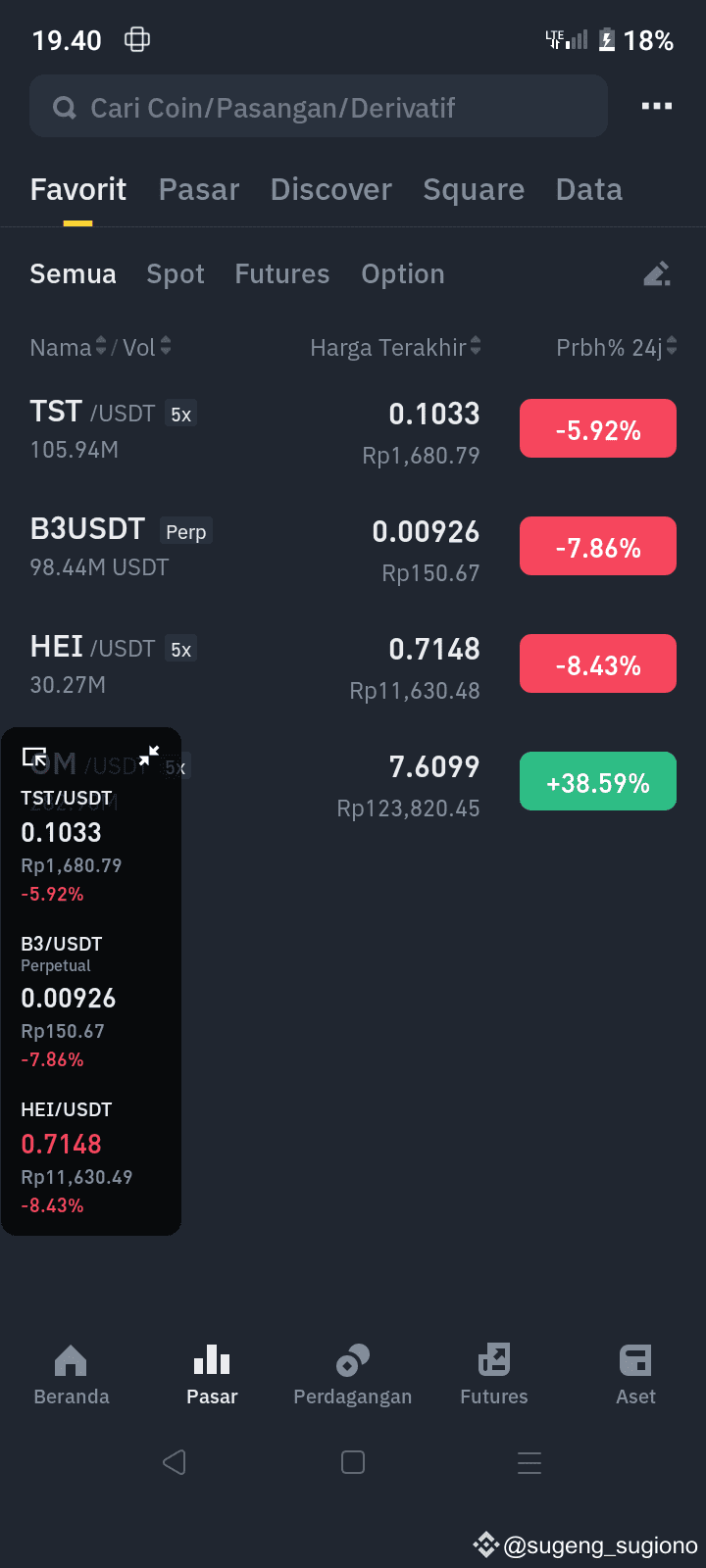
Task: Tap the search magnifier icon
Action: [64, 106]
